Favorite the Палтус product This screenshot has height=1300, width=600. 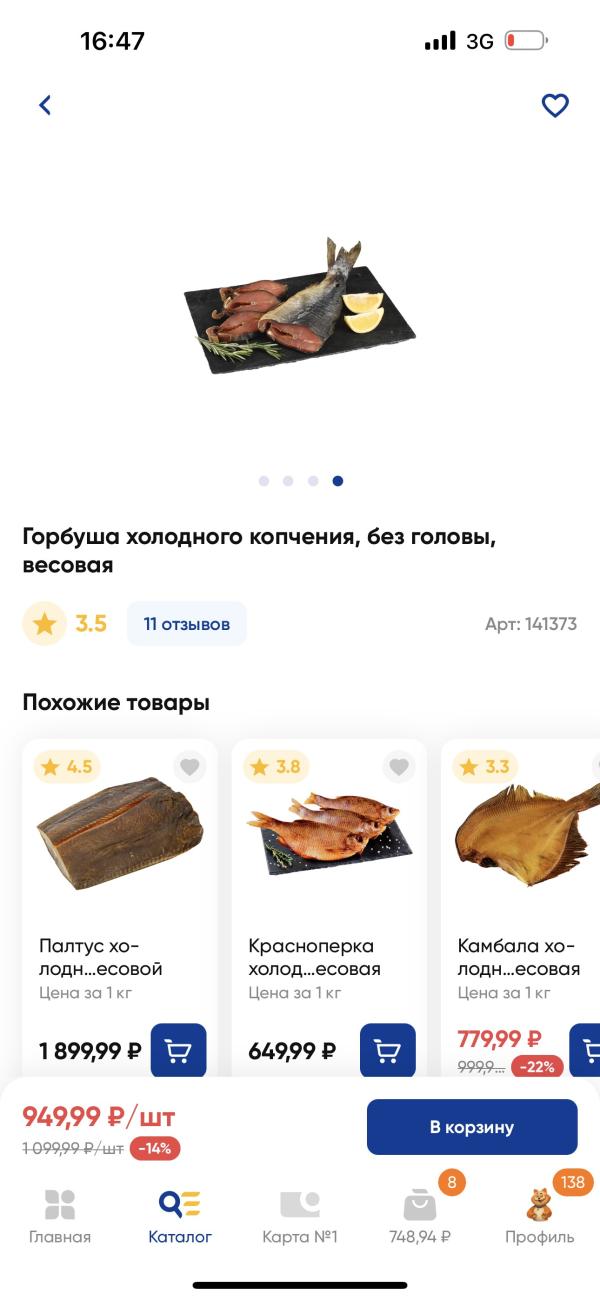point(190,767)
